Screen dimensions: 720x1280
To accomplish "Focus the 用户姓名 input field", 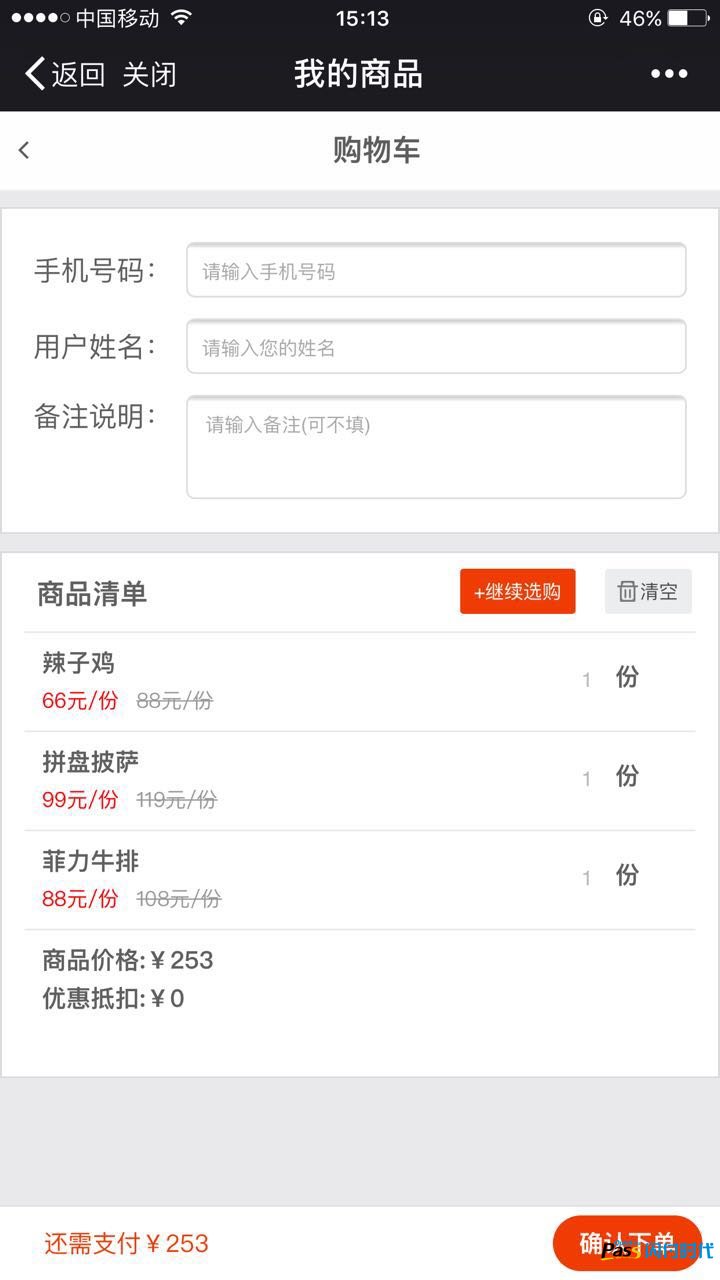I will (x=436, y=347).
